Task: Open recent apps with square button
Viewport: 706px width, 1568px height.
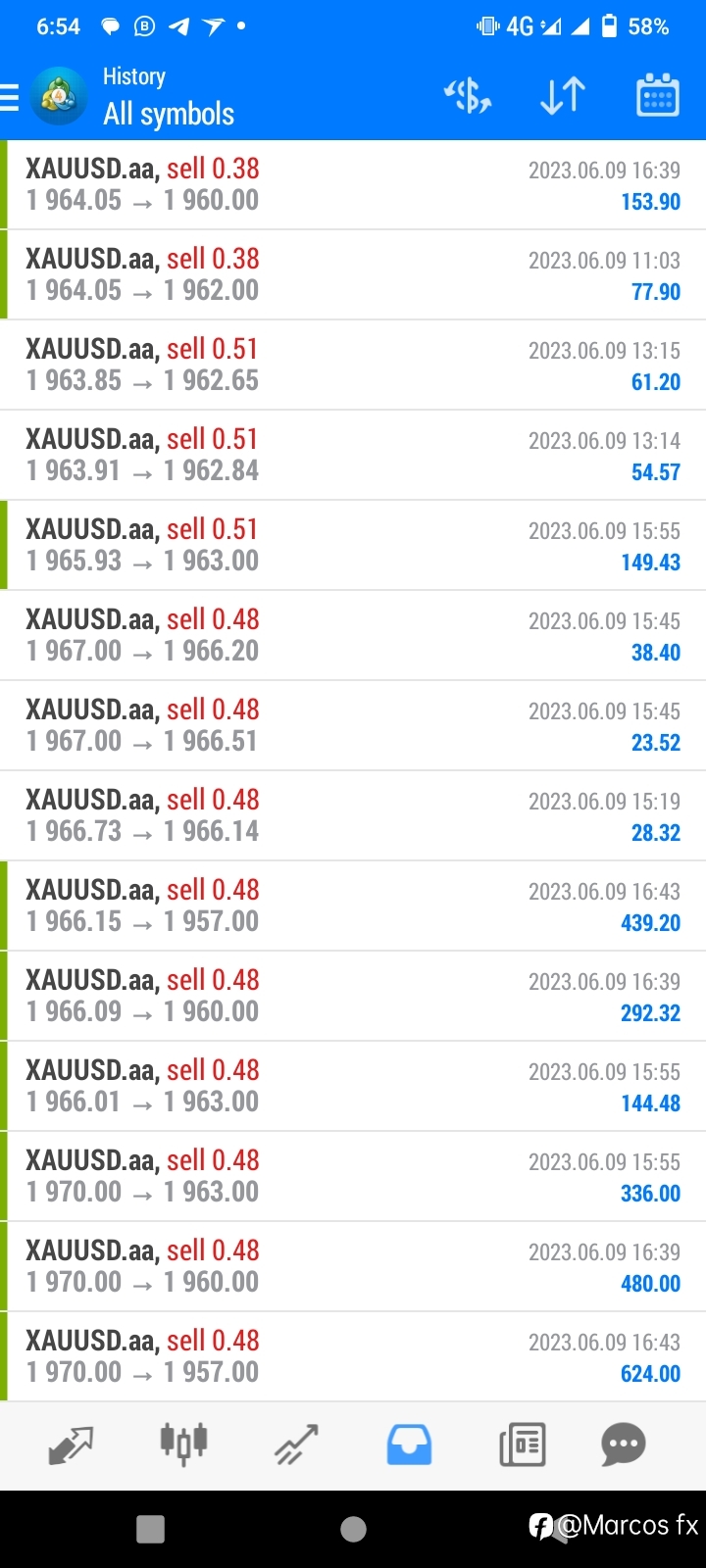Action: (x=150, y=1529)
